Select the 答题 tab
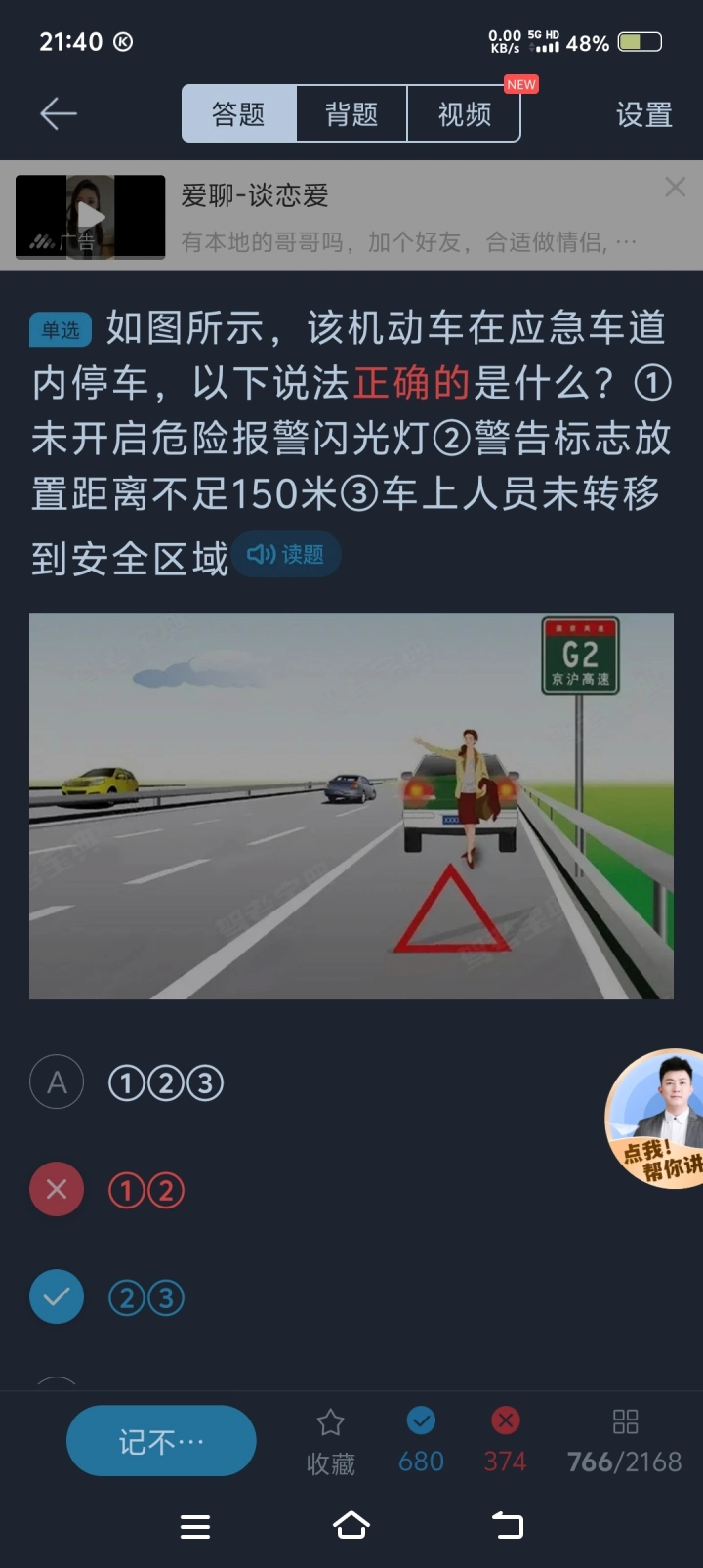 [239, 114]
